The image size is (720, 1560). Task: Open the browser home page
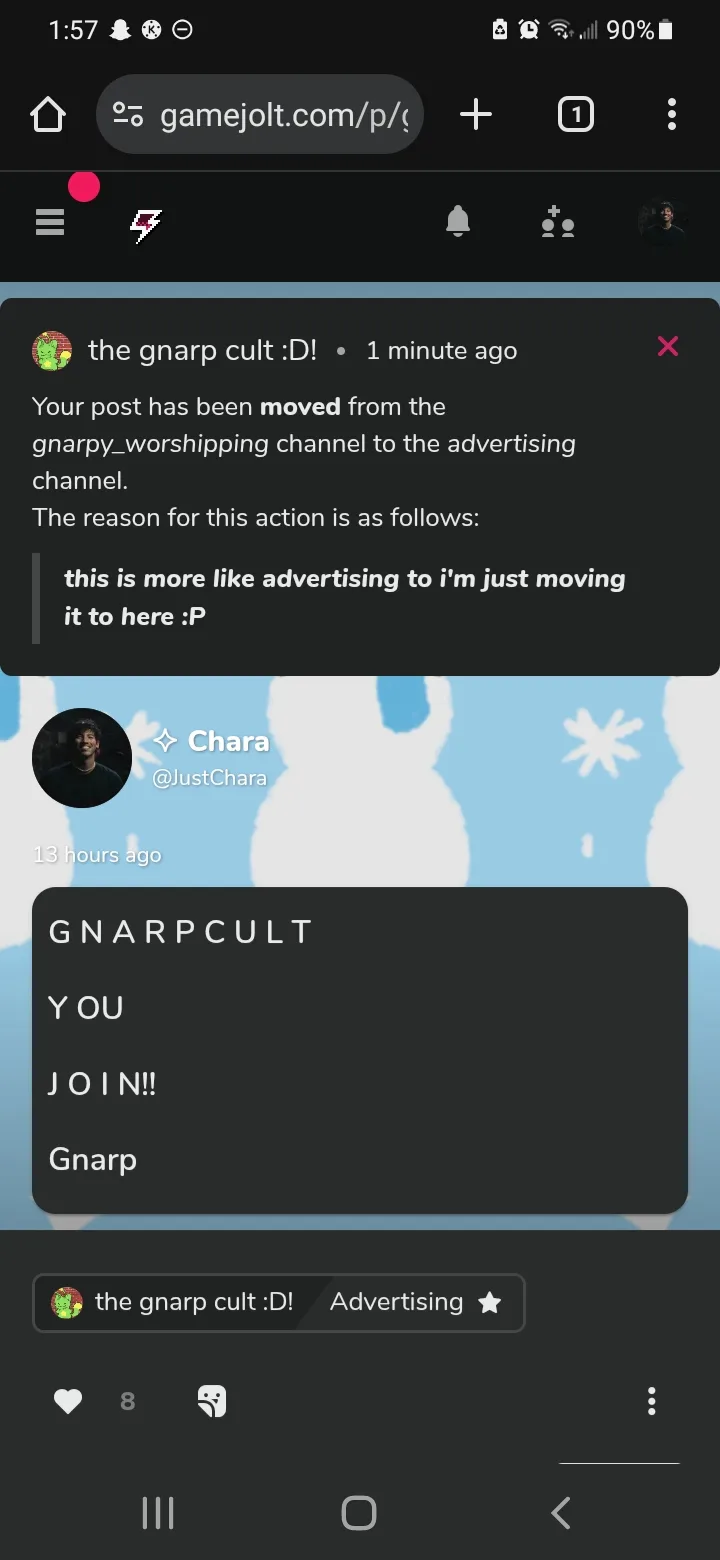pos(48,115)
